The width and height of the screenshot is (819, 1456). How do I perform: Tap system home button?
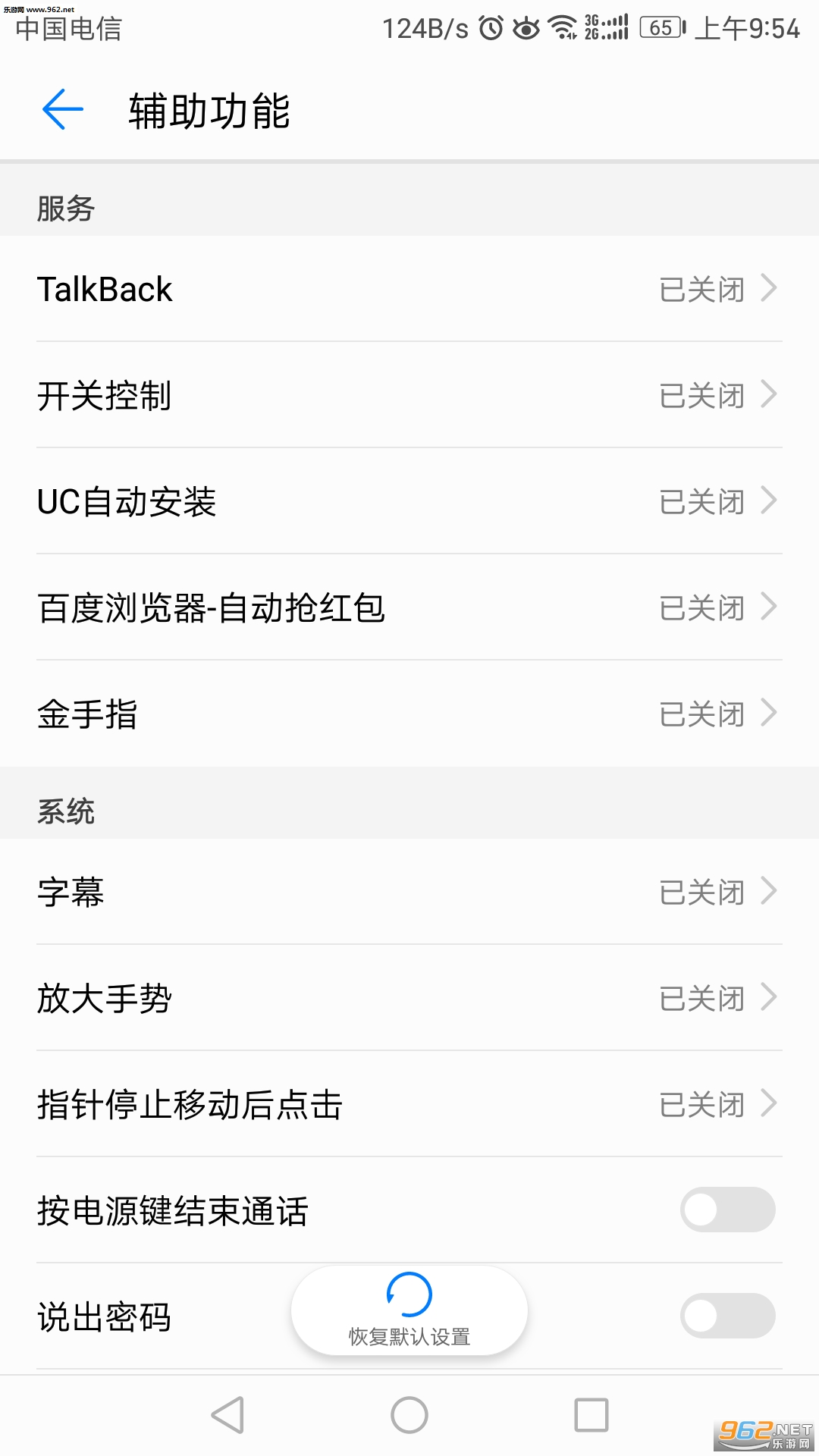409,1415
